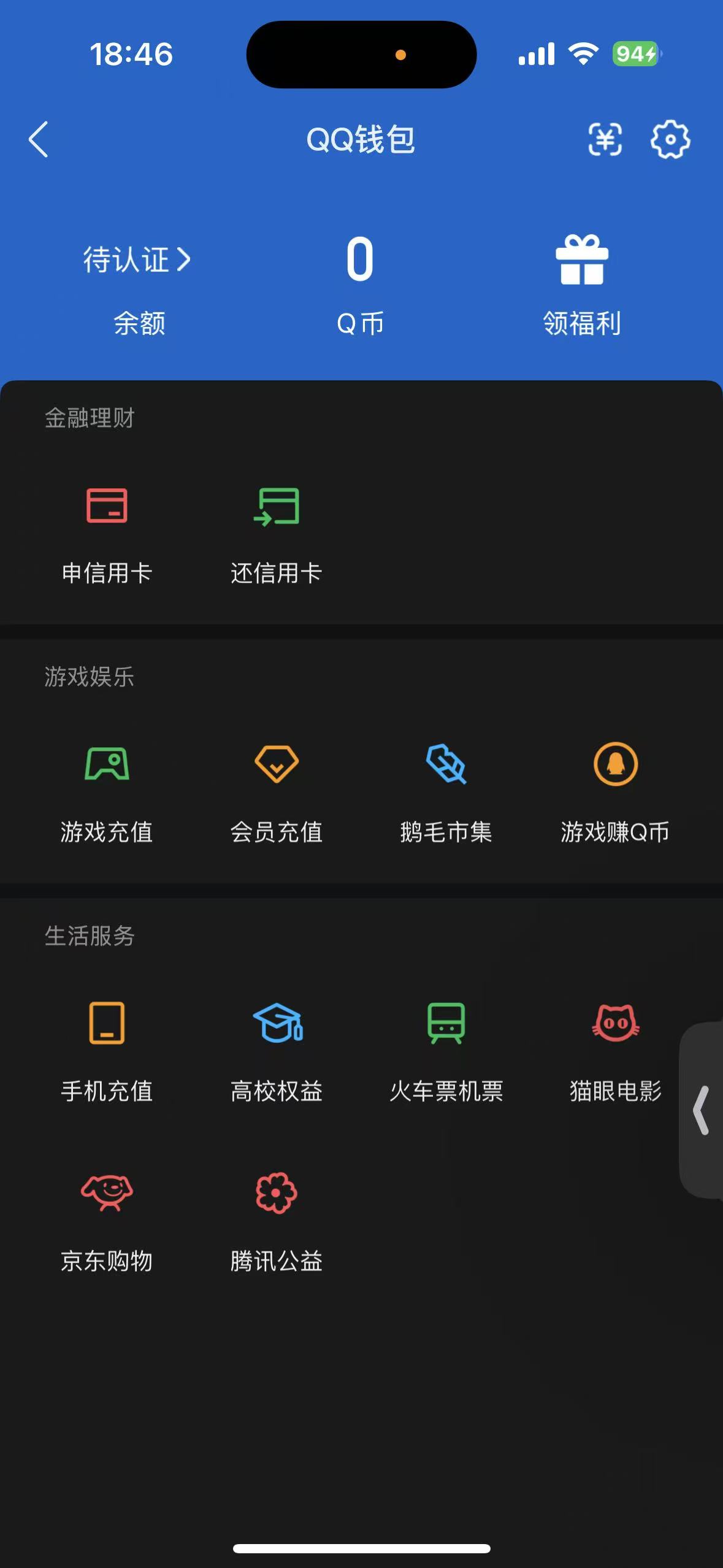
Task: Tap the back chevron to leave QQ钱包
Action: 38,140
